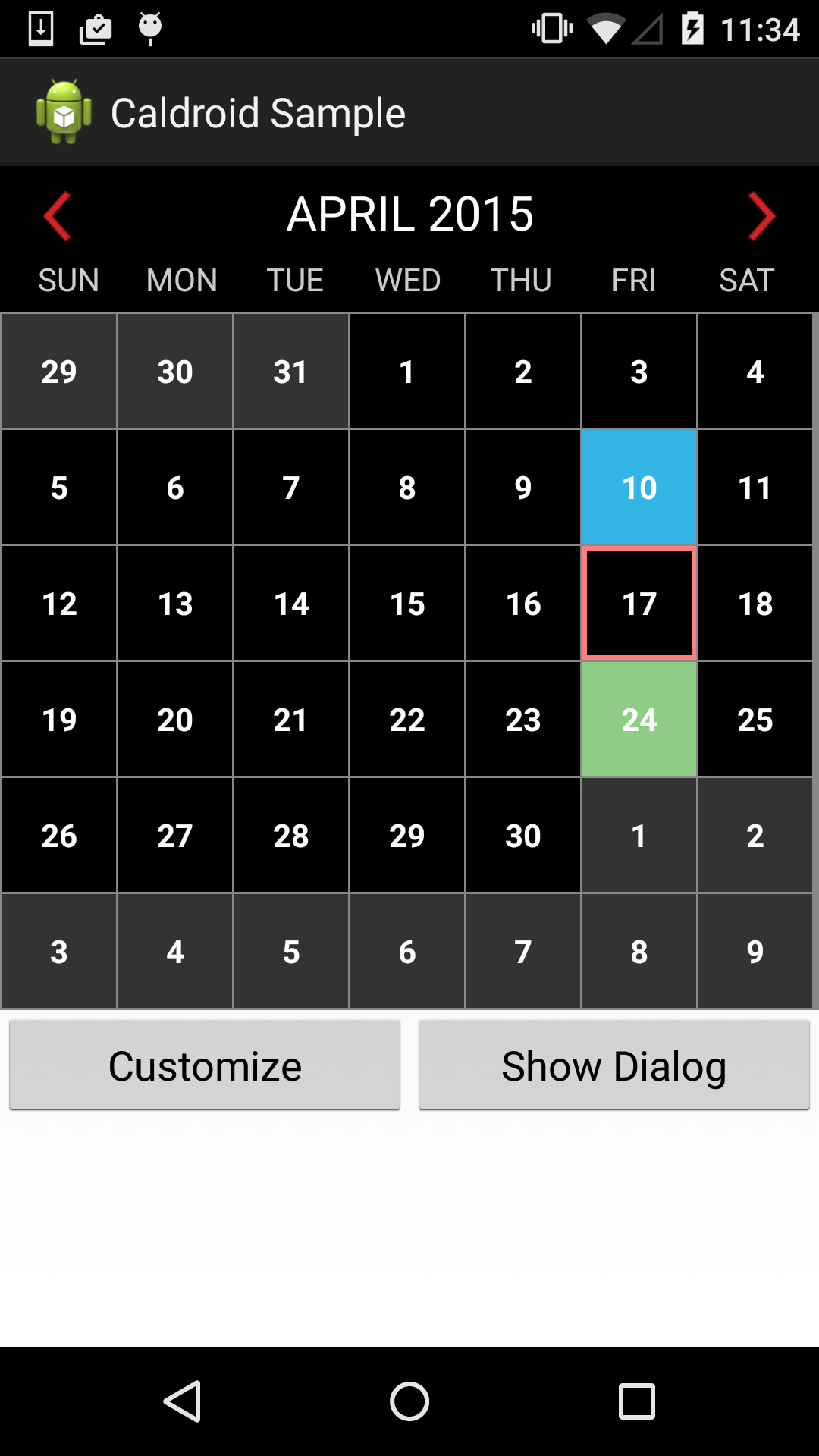819x1456 pixels.
Task: Go to the previous month
Action: point(58,216)
